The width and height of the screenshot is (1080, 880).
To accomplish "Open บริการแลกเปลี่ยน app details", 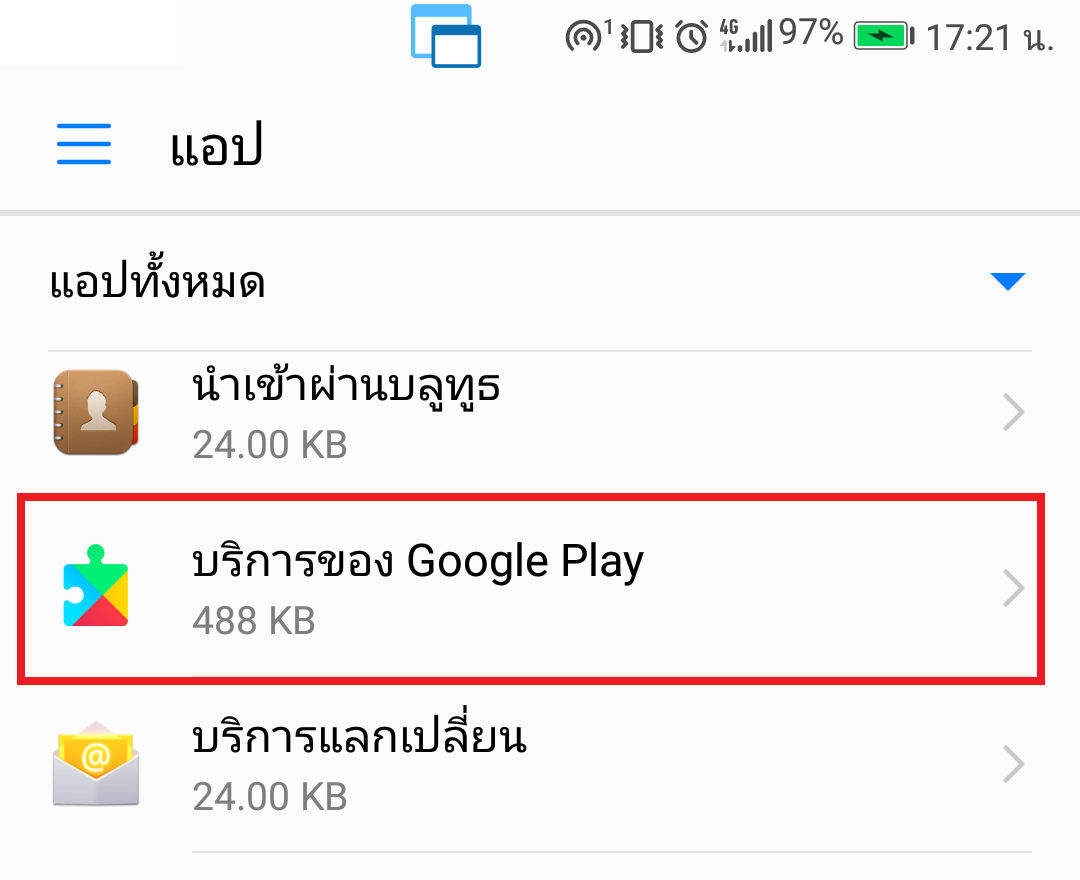I will 540,765.
